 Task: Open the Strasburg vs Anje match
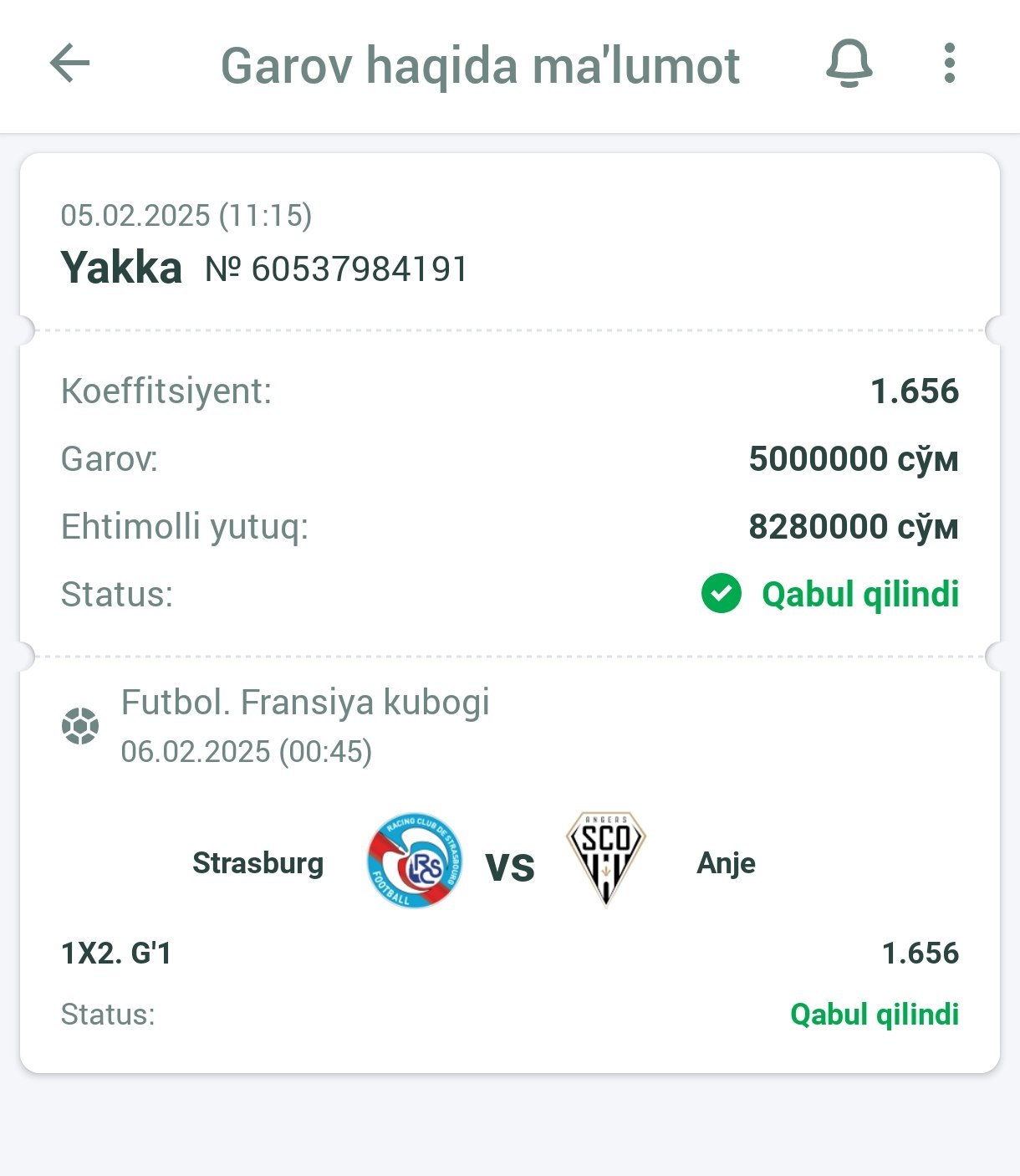(x=509, y=863)
